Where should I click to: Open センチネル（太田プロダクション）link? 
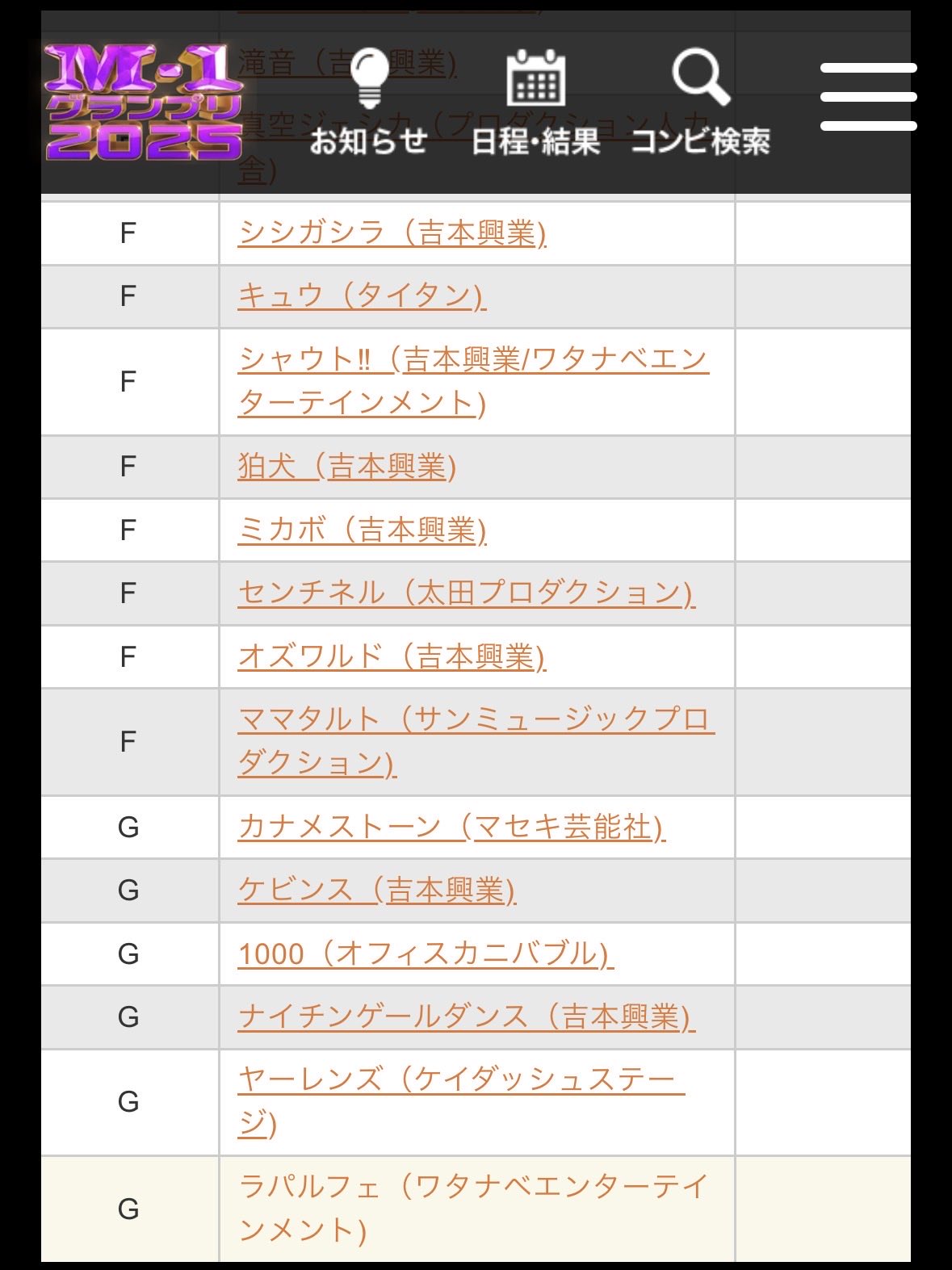coord(466,593)
